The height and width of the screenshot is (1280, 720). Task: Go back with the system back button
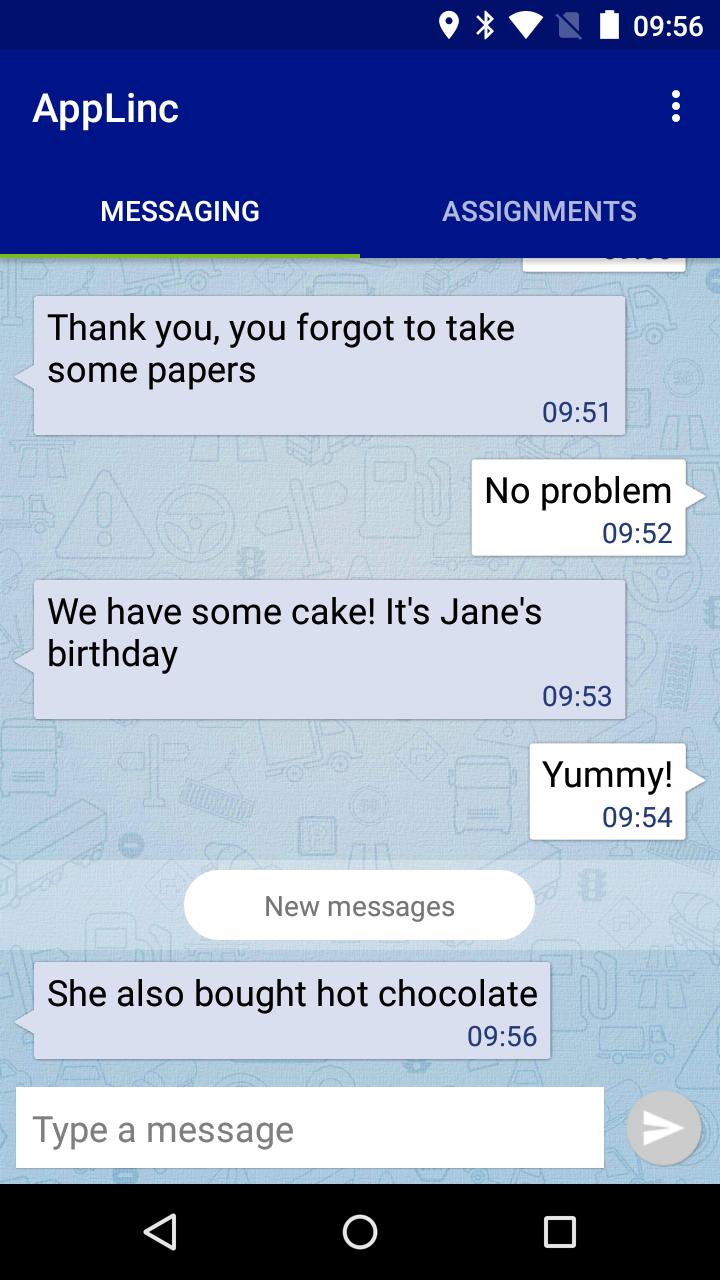pyautogui.click(x=160, y=1232)
